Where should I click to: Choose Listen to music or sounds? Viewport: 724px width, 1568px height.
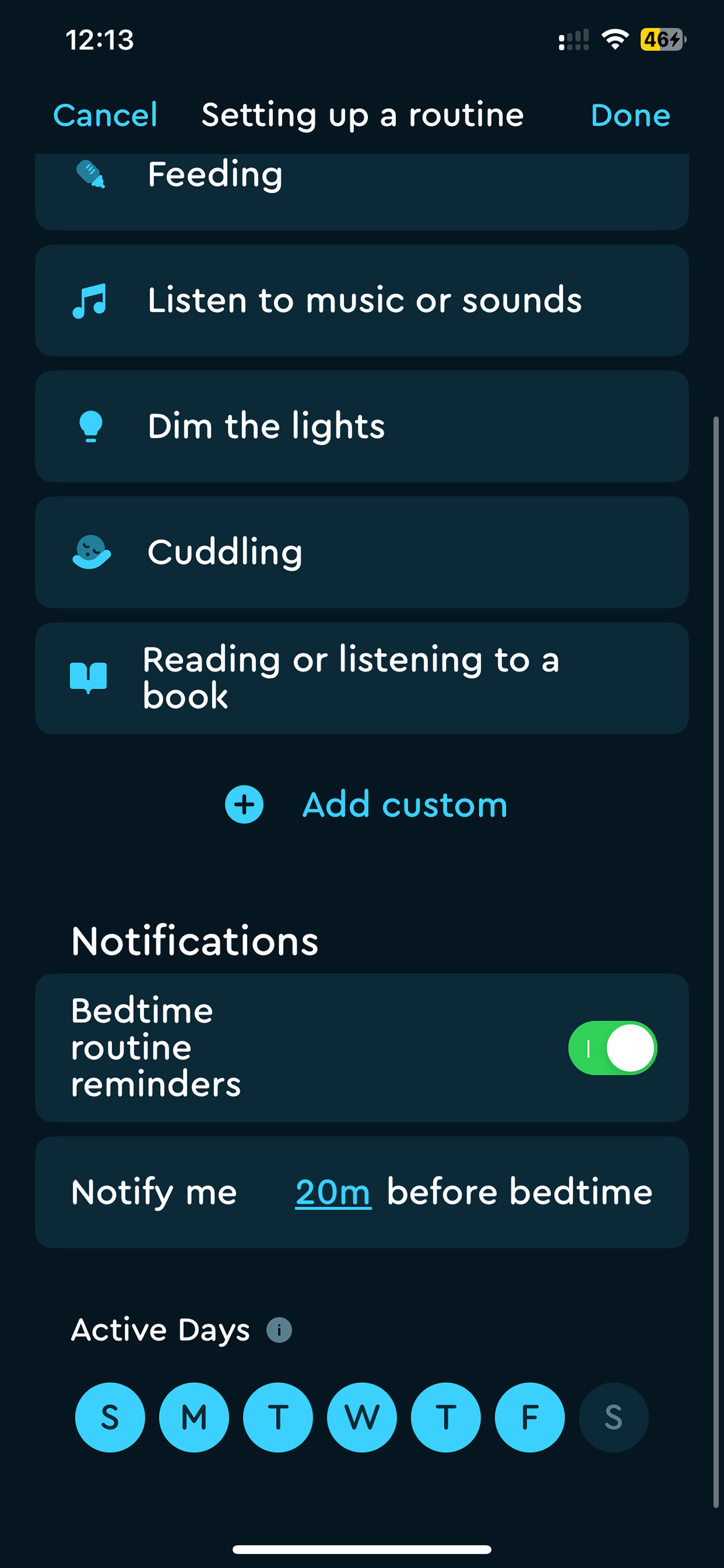tap(361, 300)
